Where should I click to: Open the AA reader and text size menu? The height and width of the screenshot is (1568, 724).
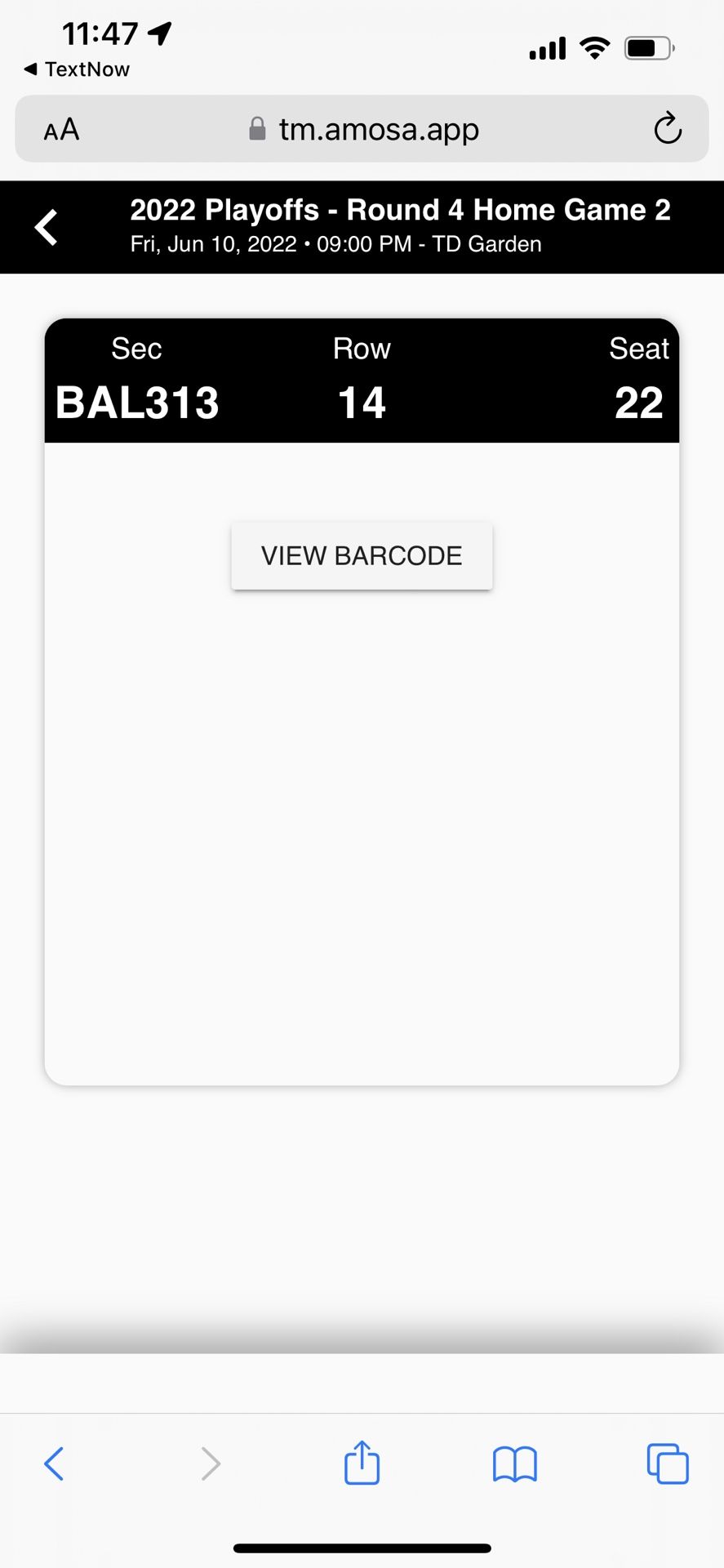click(x=61, y=129)
